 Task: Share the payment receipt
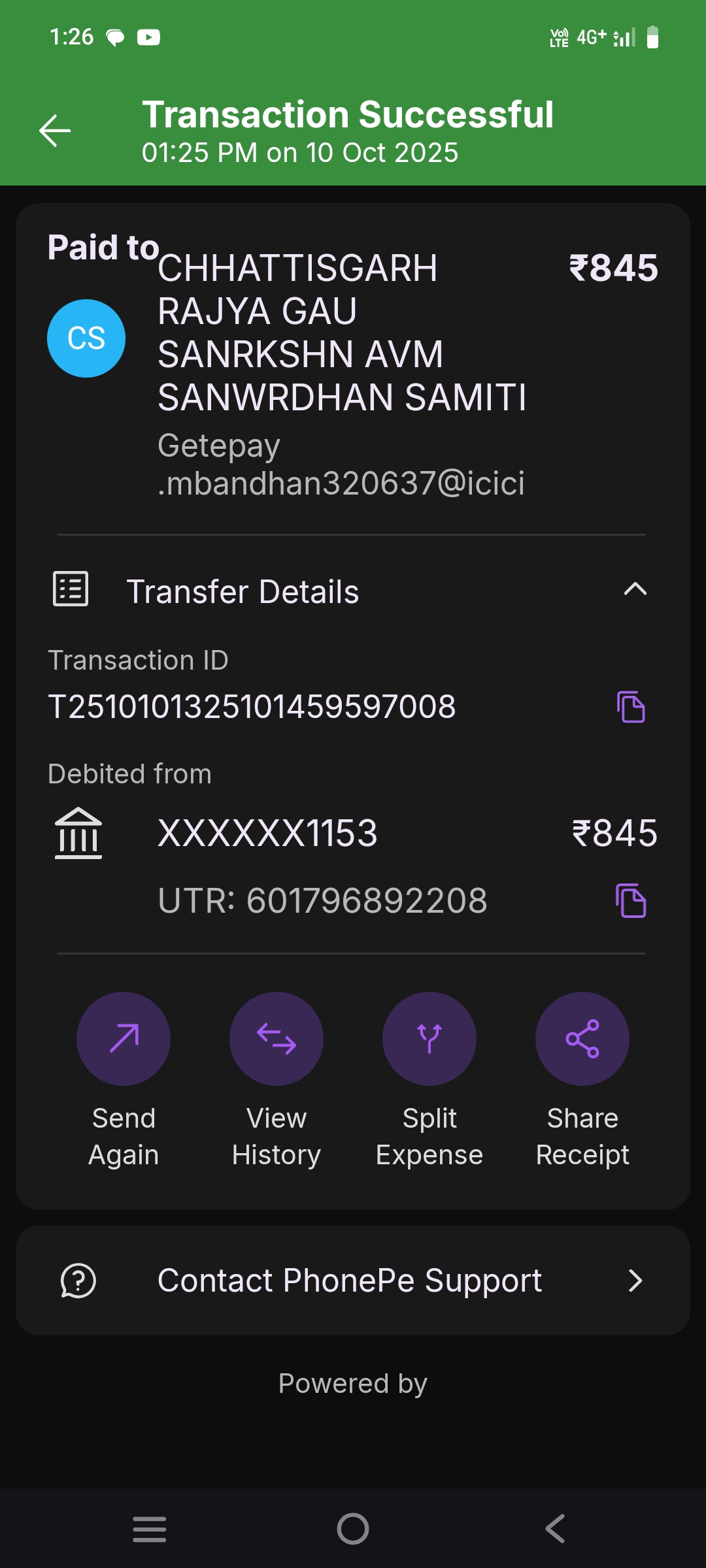pos(582,1039)
